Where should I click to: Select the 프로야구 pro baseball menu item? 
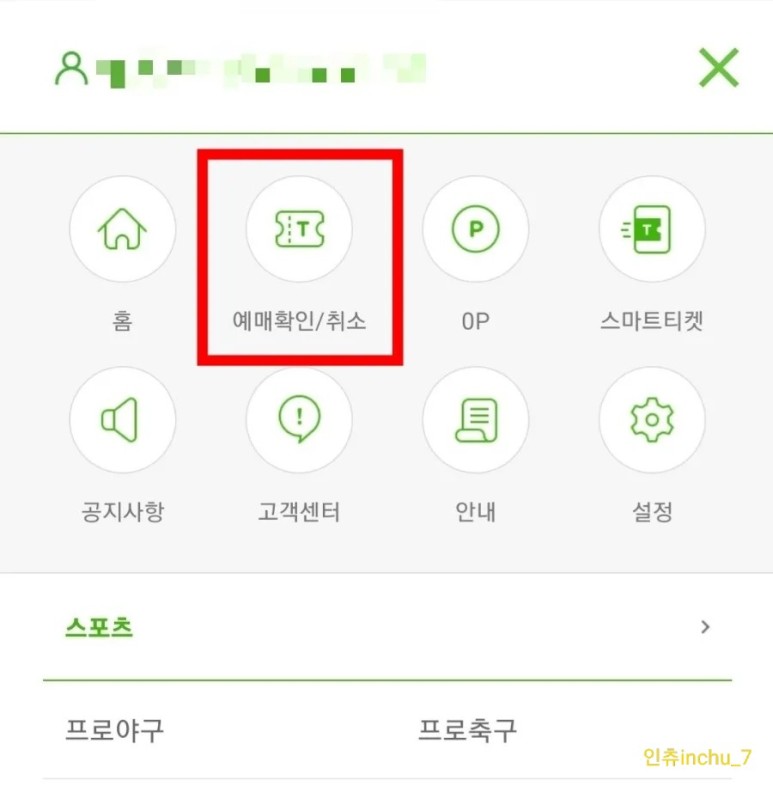point(113,730)
